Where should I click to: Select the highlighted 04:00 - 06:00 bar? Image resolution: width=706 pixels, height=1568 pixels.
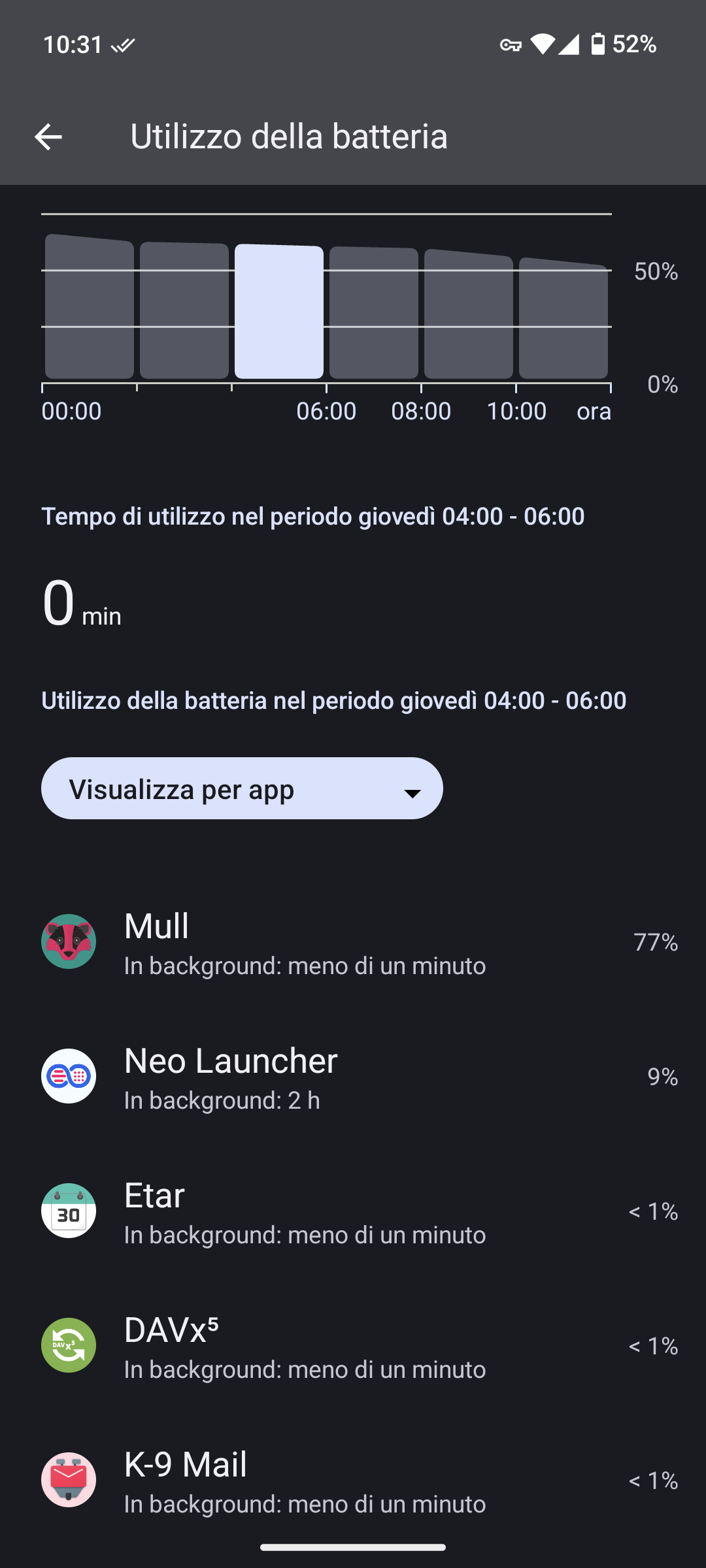279,312
